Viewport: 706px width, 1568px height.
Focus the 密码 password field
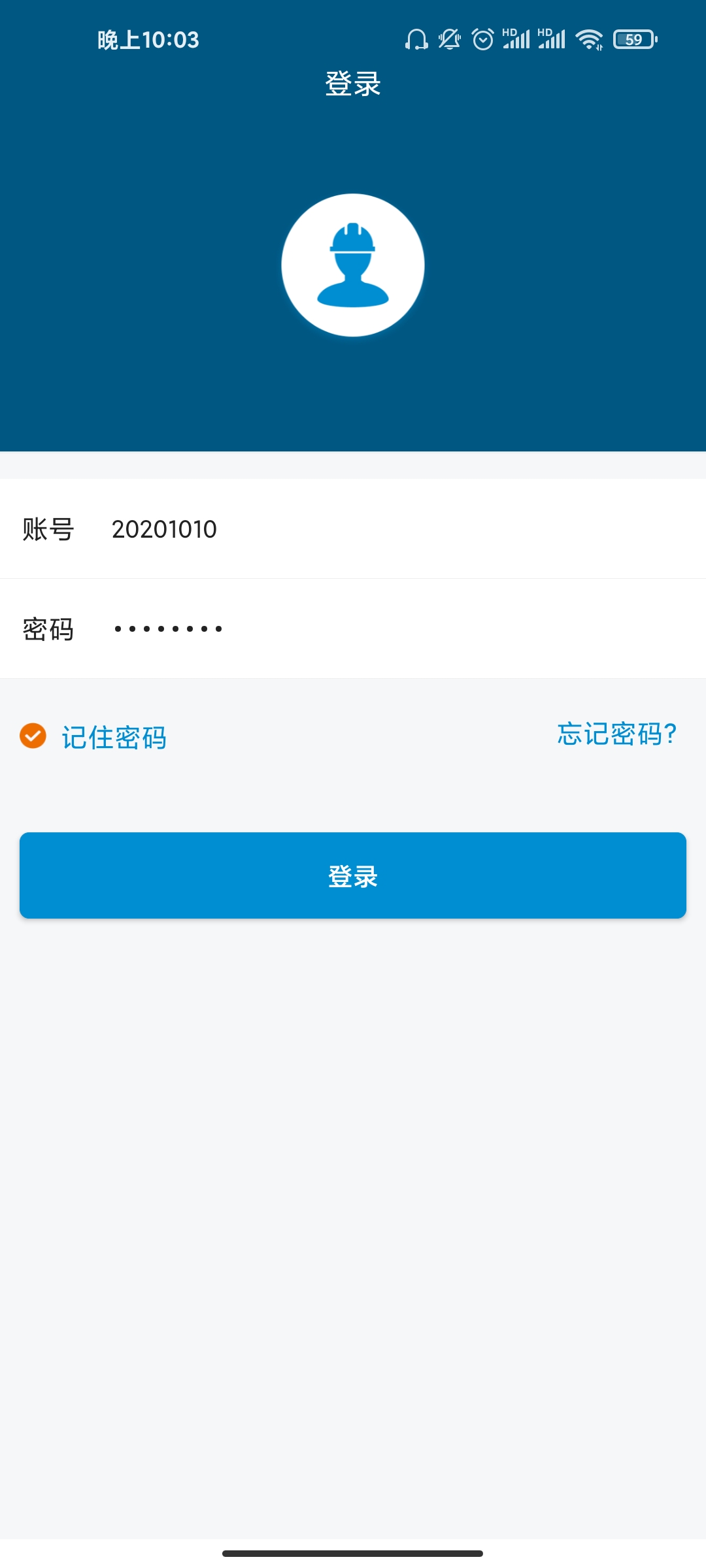392,629
